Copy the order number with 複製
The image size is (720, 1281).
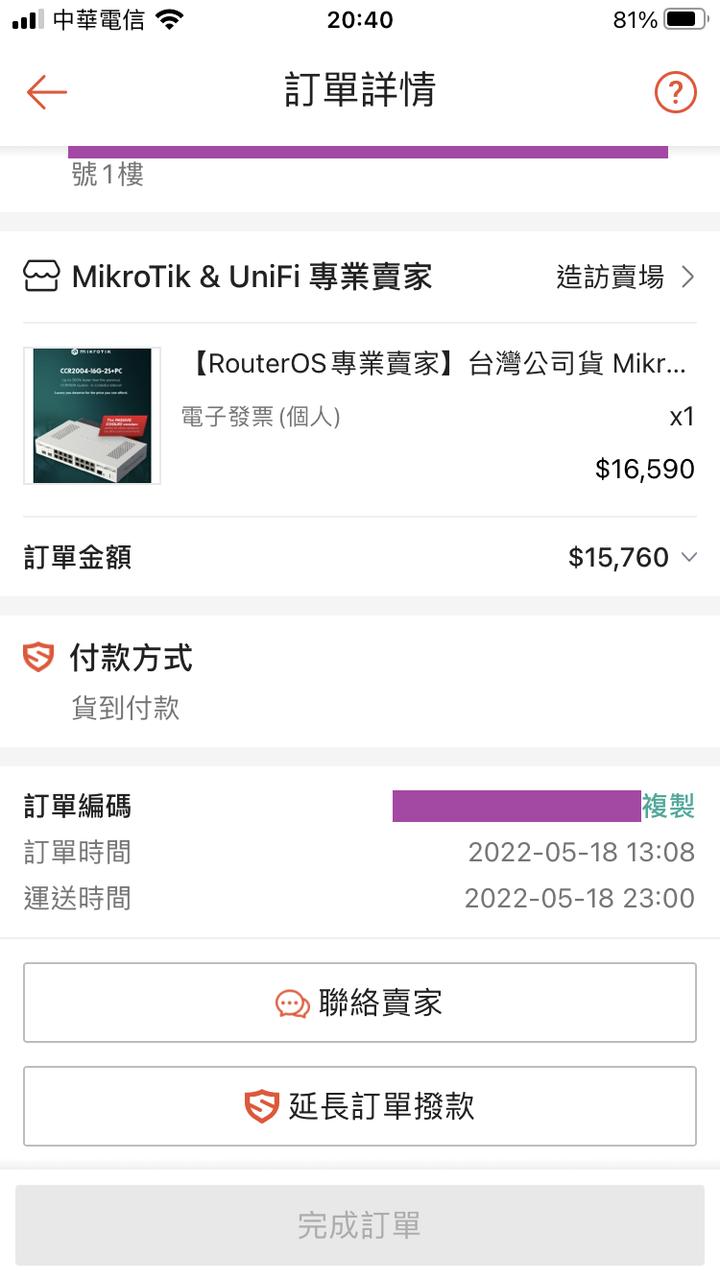[668, 806]
